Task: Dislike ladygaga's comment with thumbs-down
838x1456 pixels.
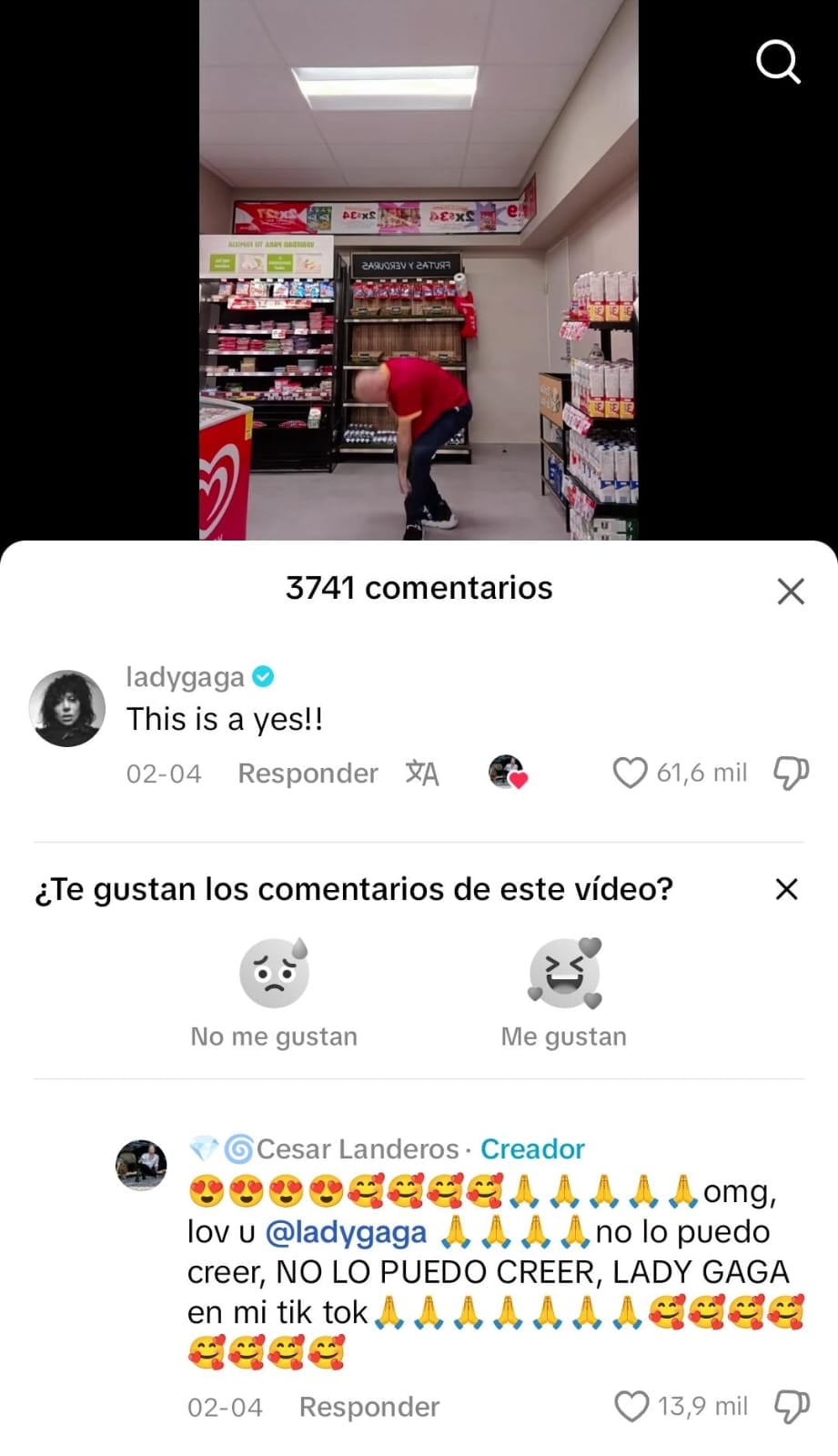Action: click(790, 773)
